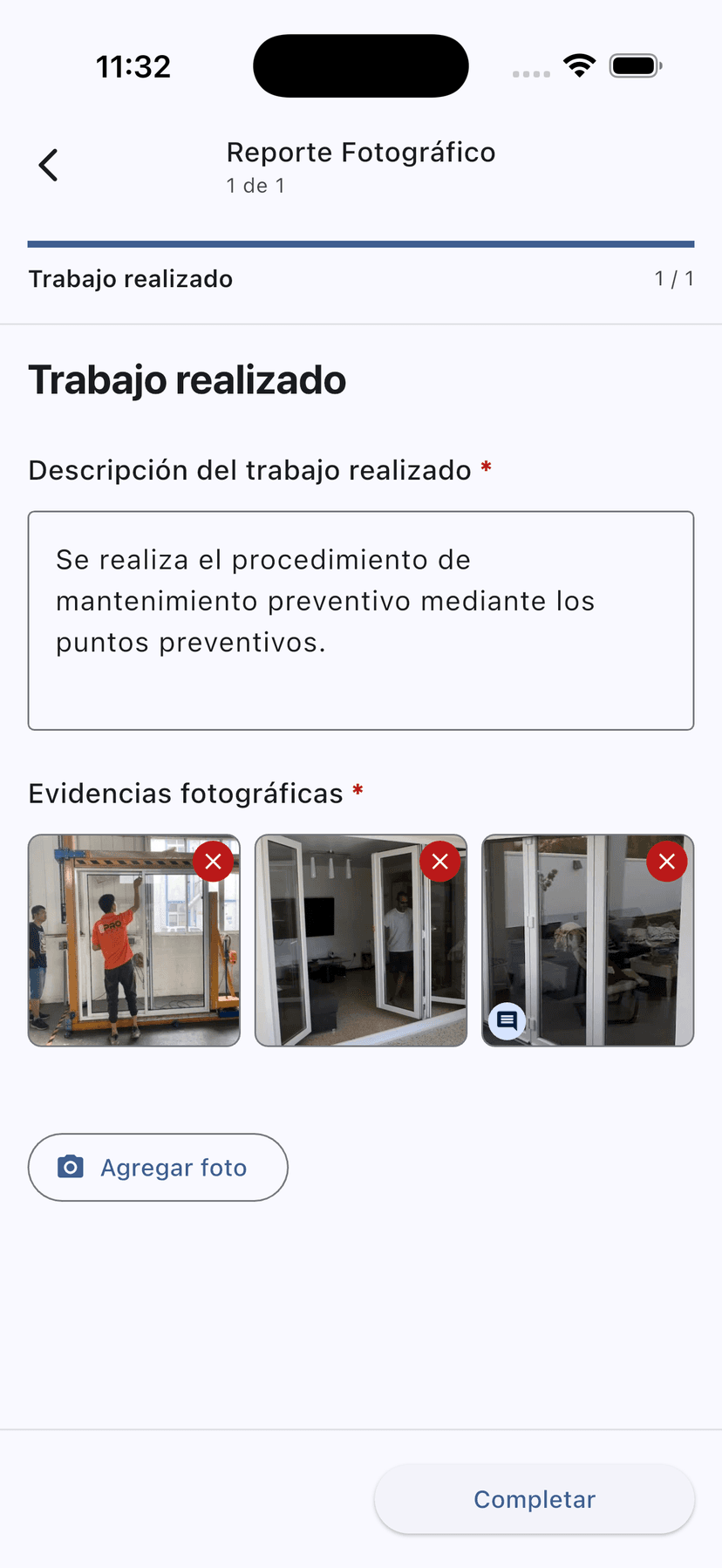The height and width of the screenshot is (1568, 722).
Task: Tap the Reporte Fotográfico title
Action: pyautogui.click(x=360, y=152)
